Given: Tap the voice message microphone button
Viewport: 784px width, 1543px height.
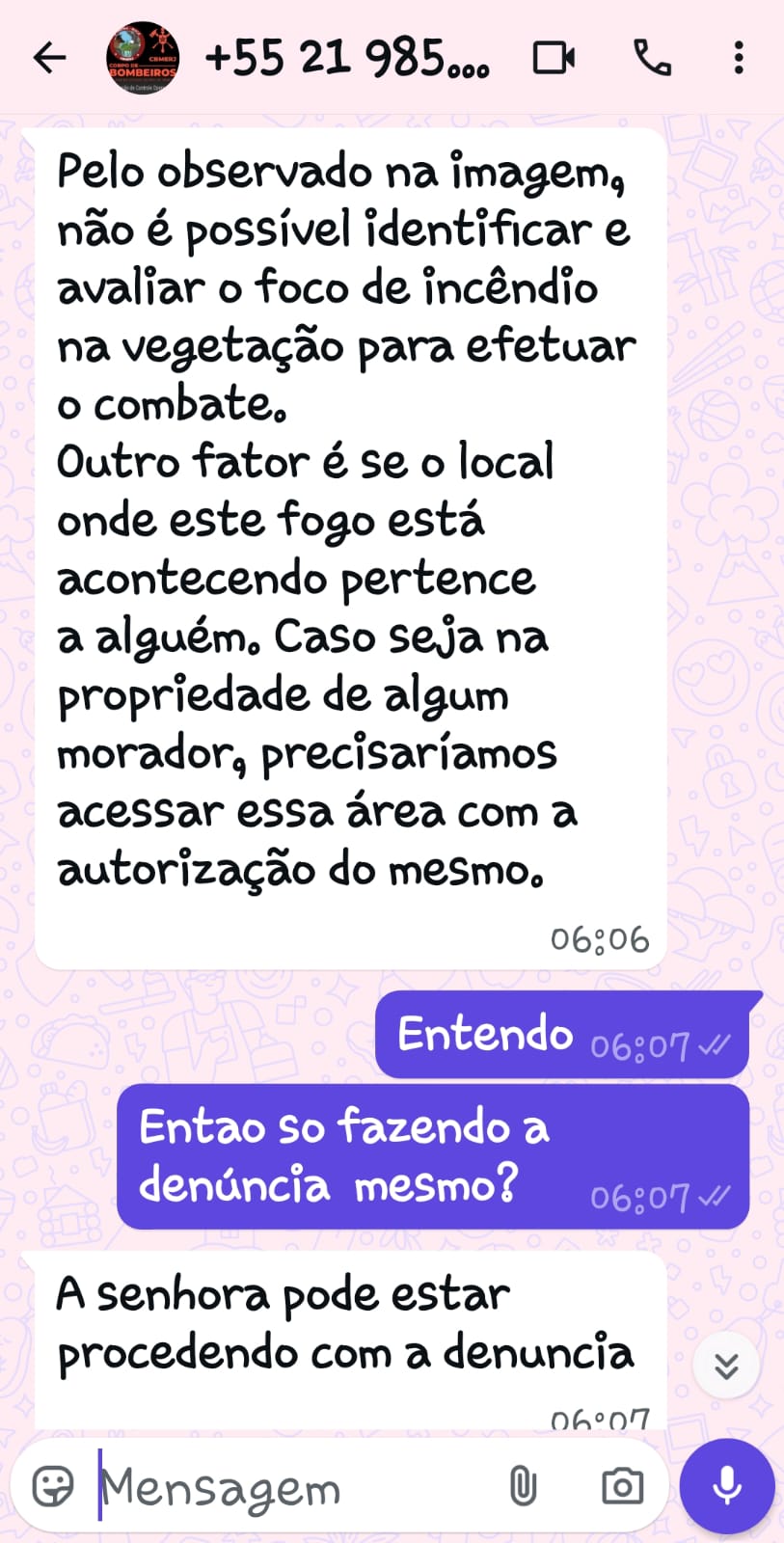Looking at the screenshot, I should click(x=726, y=1486).
